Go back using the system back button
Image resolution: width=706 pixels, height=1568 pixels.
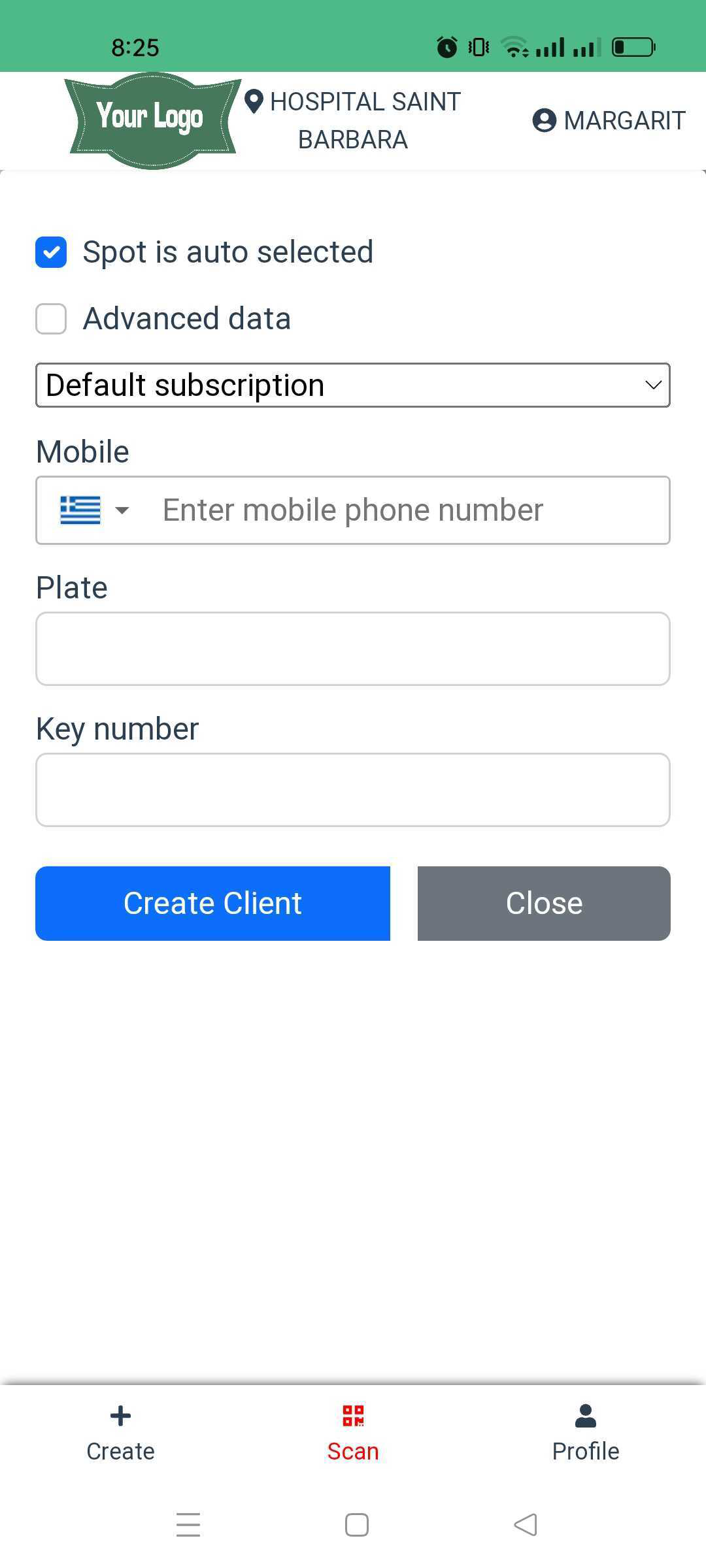coord(526,1525)
